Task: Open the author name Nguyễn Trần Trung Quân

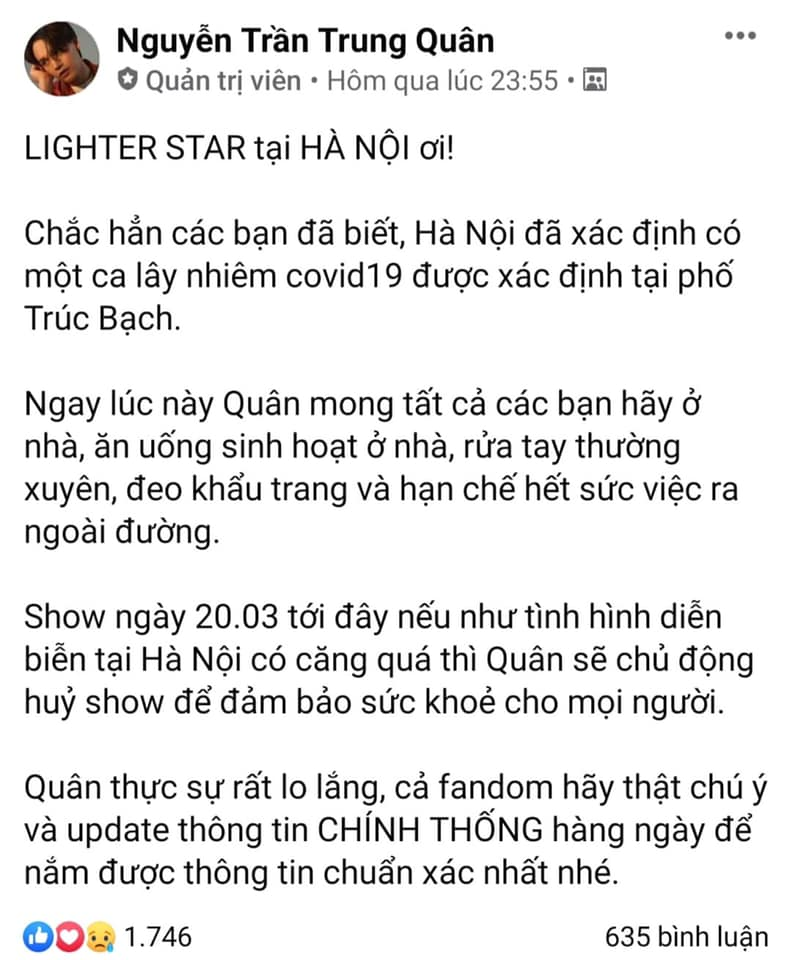Action: click(306, 40)
